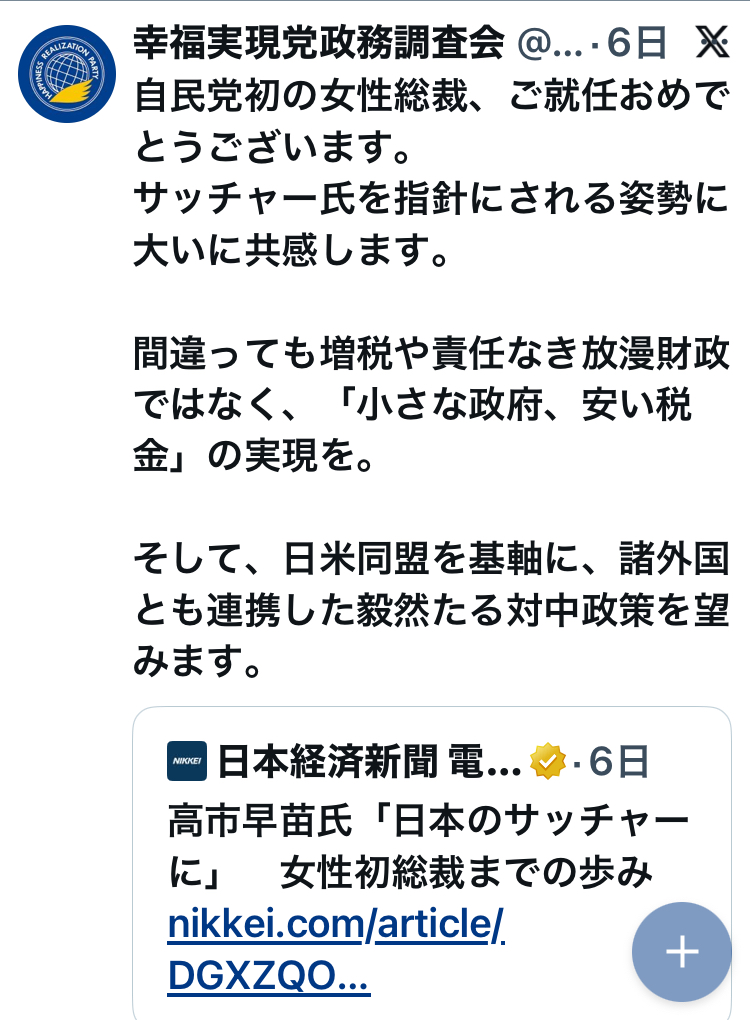This screenshot has width=750, height=1020.
Task: Compose a new post with plus button
Action: coord(682,952)
